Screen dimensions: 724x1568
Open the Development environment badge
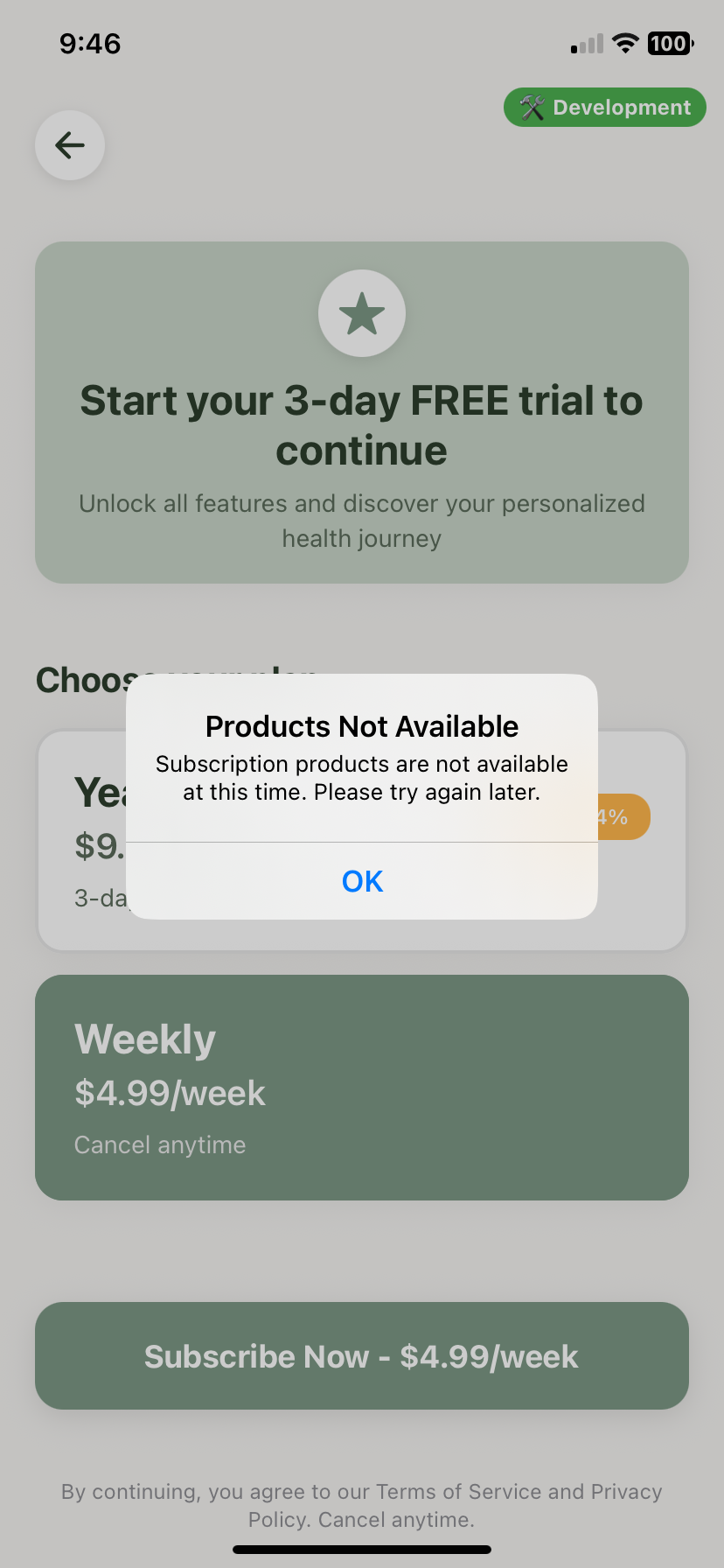pos(605,108)
